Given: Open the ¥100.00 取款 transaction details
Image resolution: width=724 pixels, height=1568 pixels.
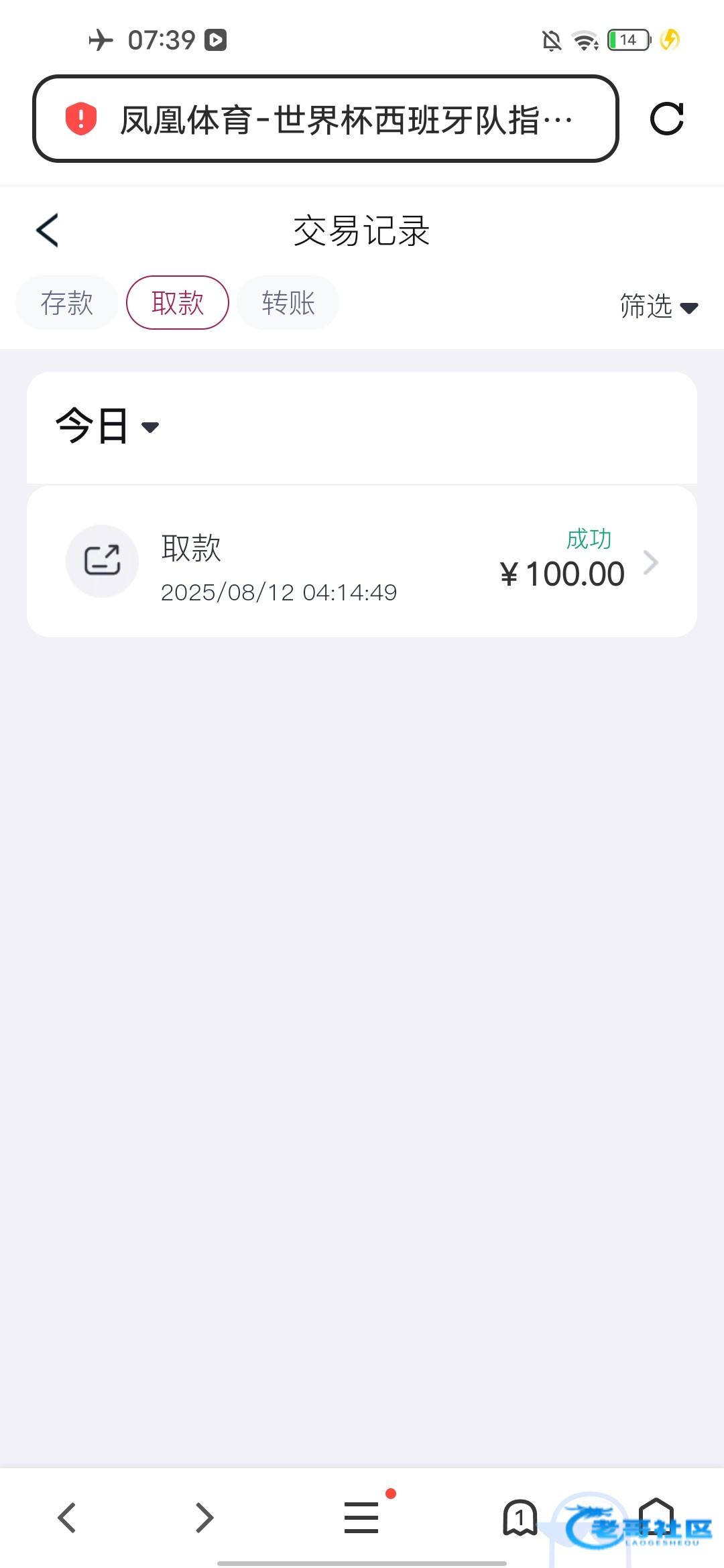Looking at the screenshot, I should coord(362,562).
